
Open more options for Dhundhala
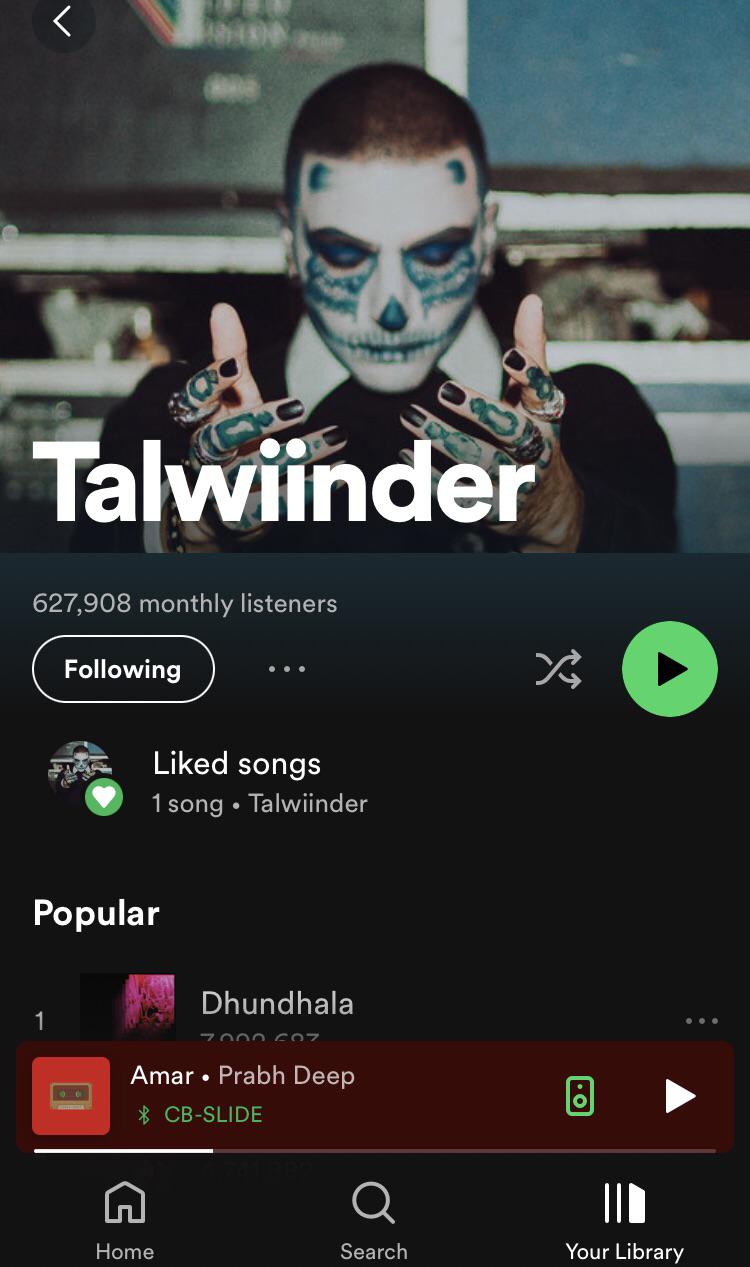tap(702, 1021)
